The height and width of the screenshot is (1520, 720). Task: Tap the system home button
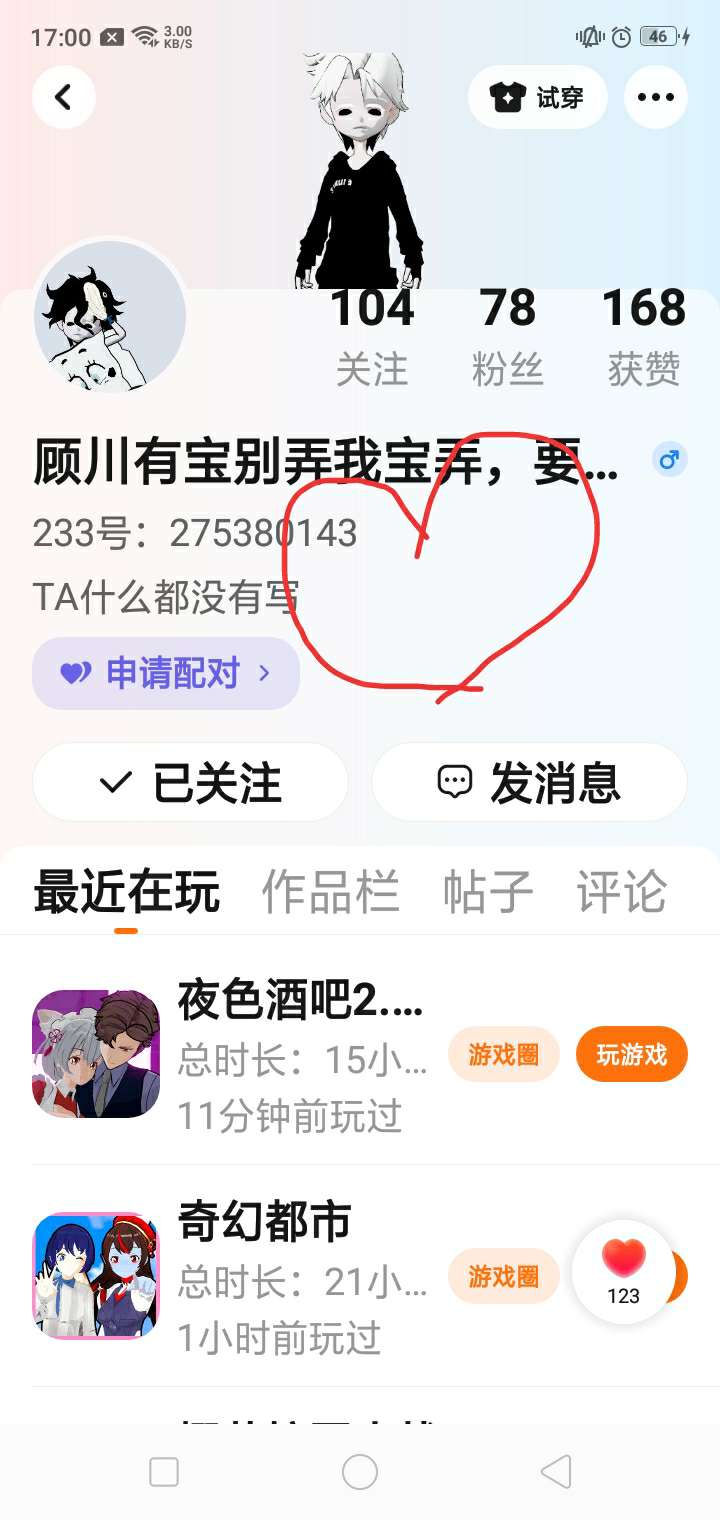click(360, 1472)
